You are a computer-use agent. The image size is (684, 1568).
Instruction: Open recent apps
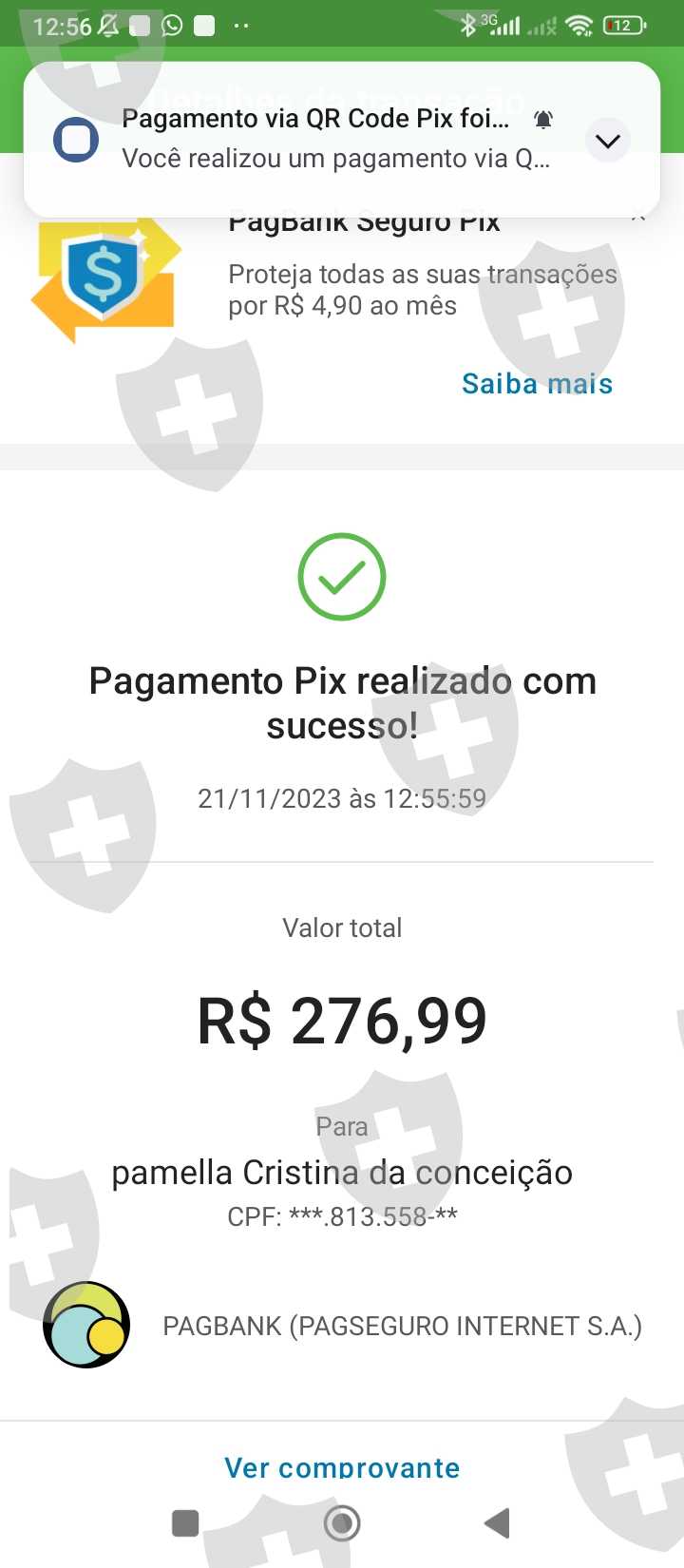[x=185, y=1523]
